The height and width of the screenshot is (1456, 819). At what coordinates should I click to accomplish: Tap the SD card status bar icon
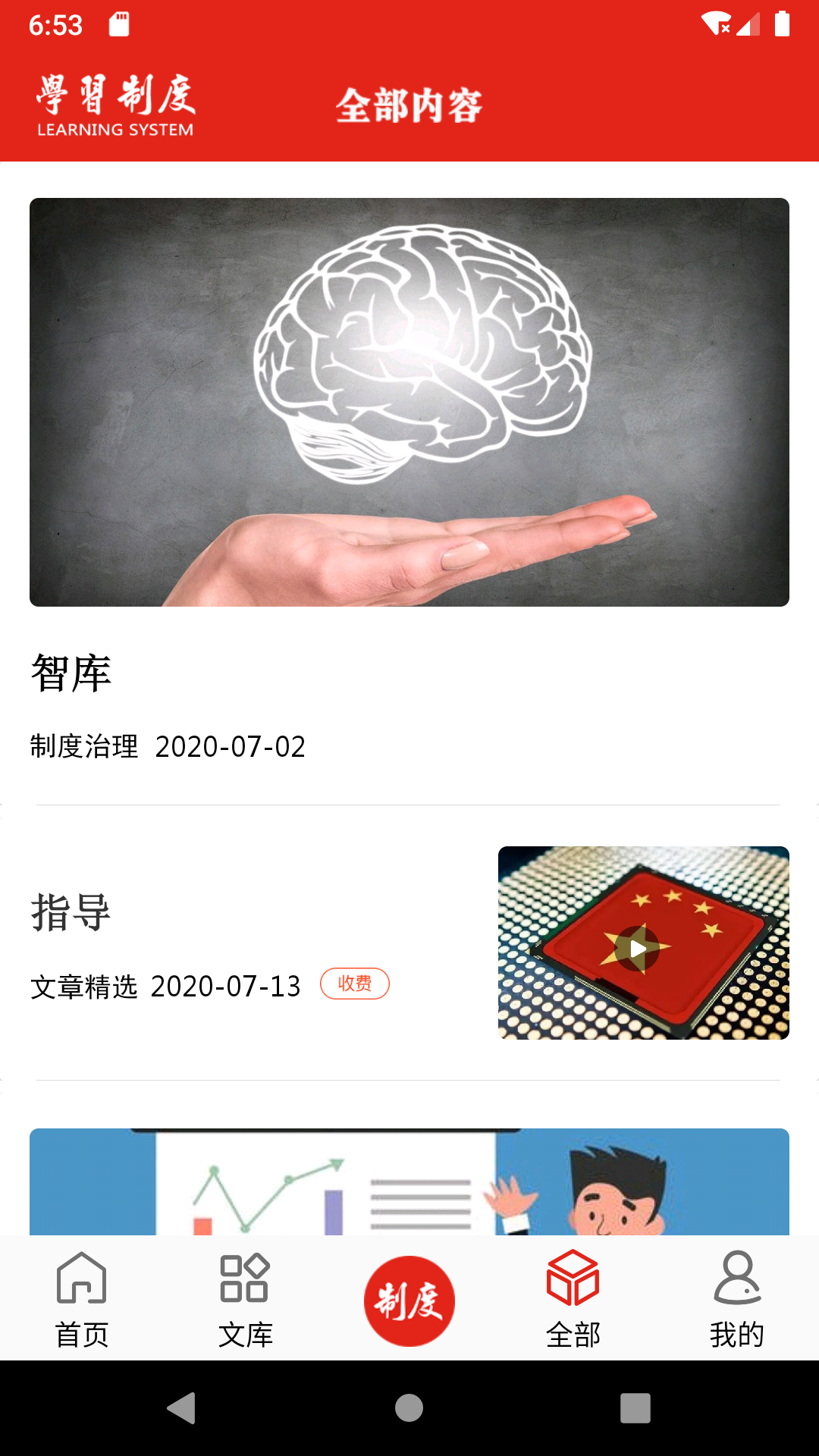[119, 23]
